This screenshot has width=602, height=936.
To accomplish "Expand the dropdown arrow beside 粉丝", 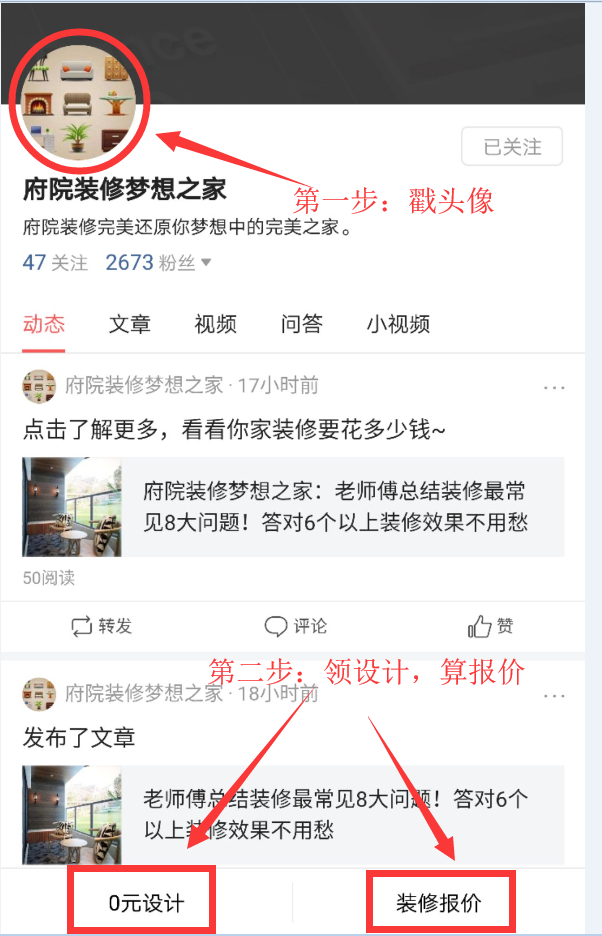I will pos(206,263).
